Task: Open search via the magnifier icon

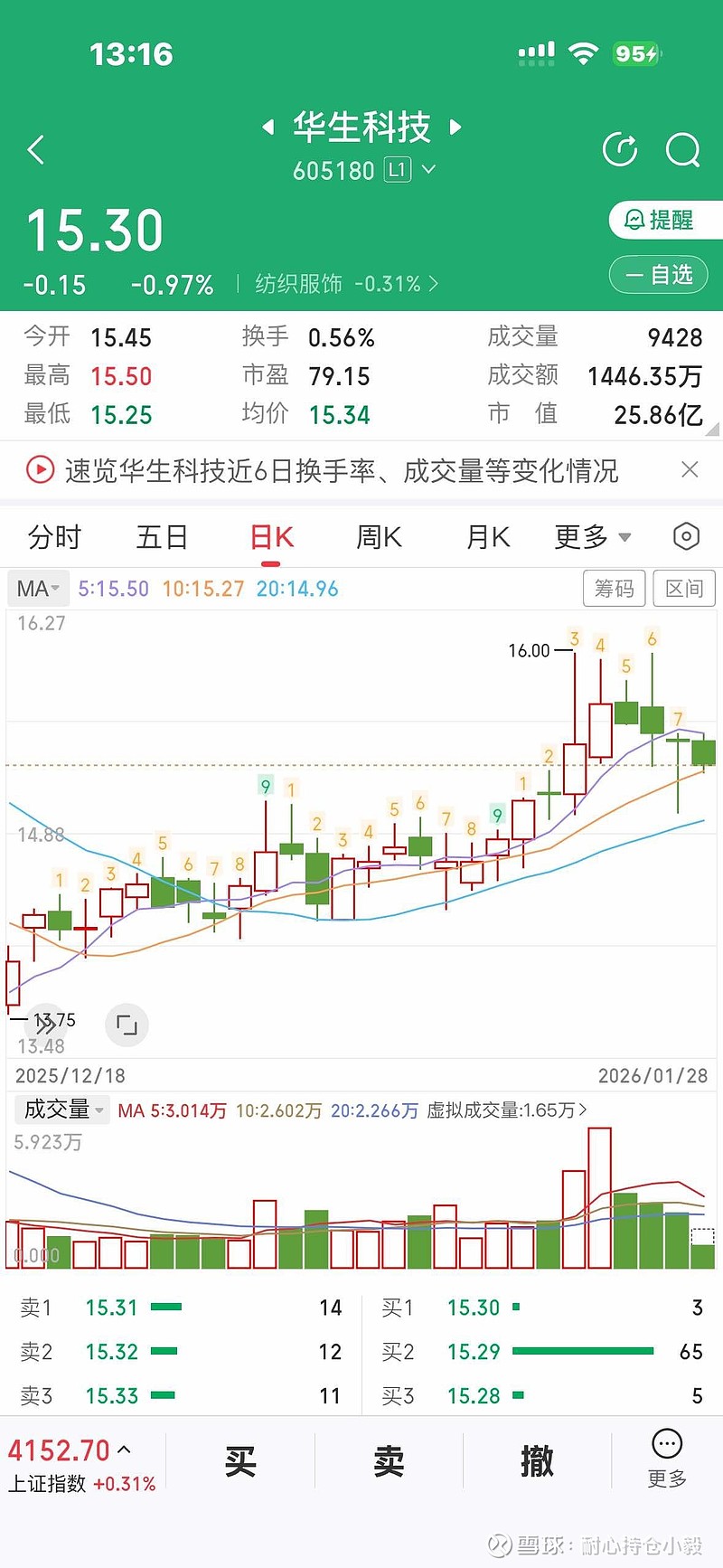Action: coord(683,150)
